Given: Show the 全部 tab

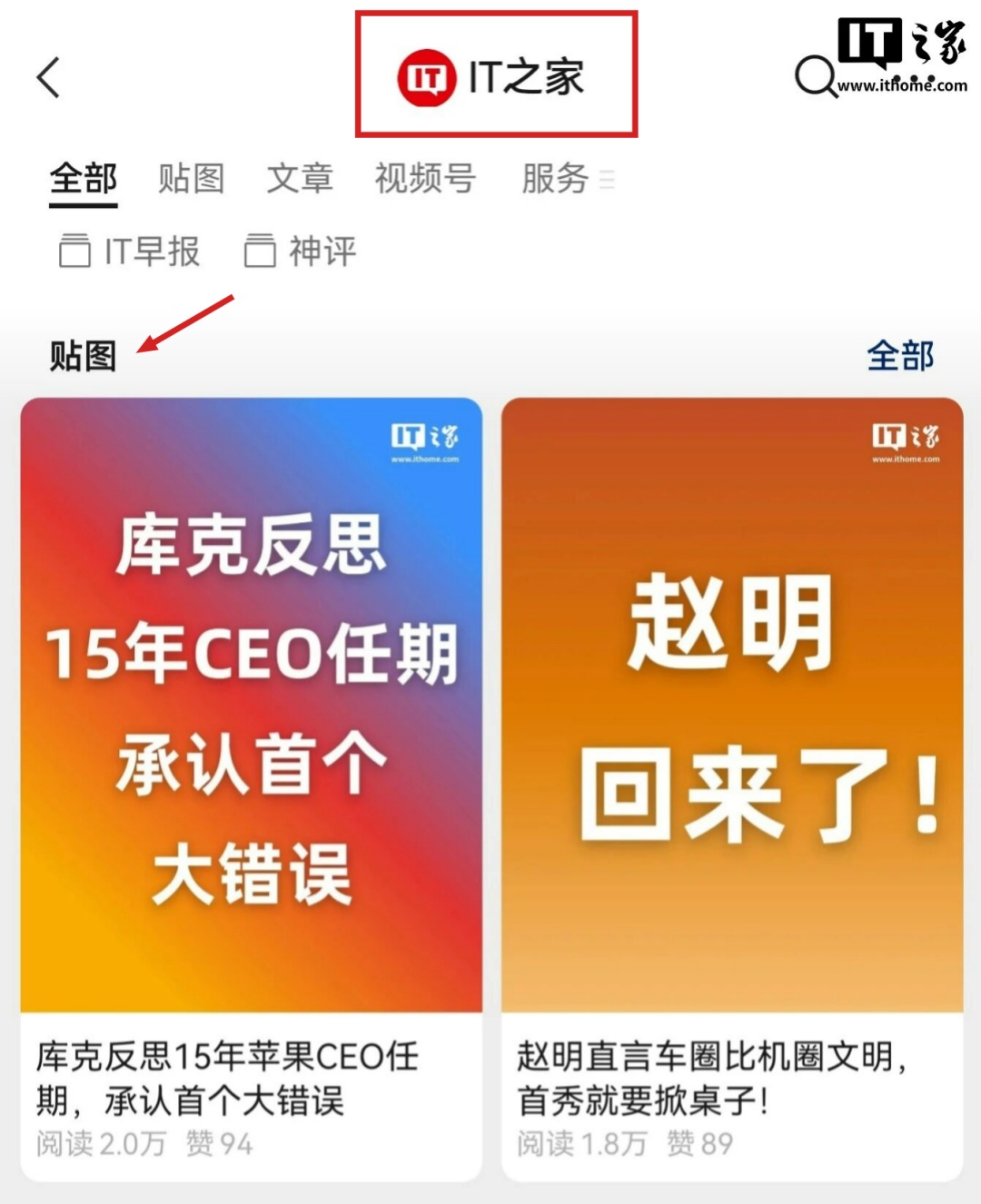Looking at the screenshot, I should click(83, 179).
